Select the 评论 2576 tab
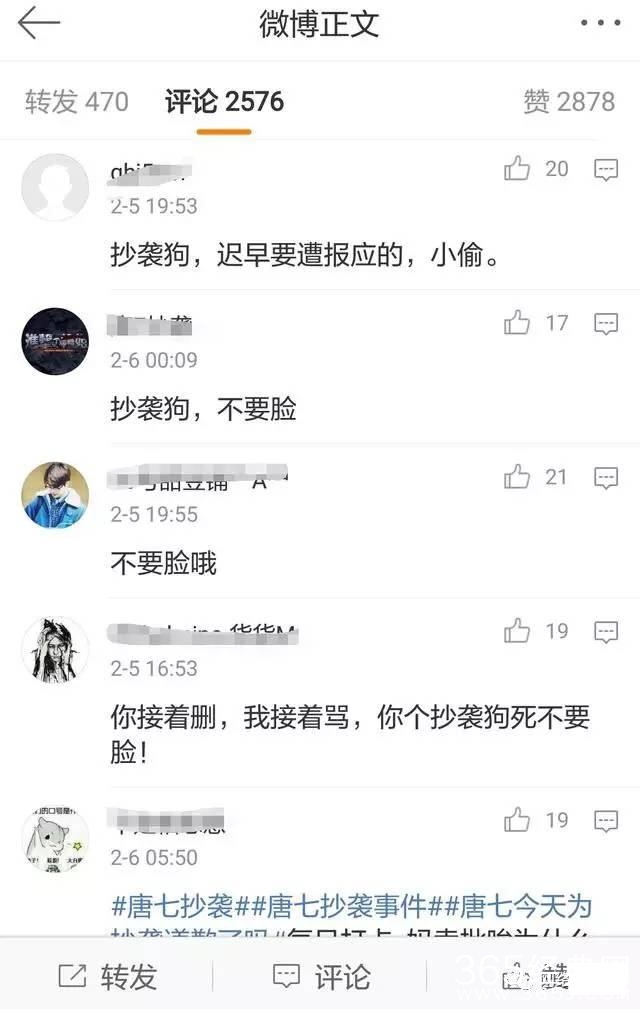The height and width of the screenshot is (1009, 640). coord(224,102)
